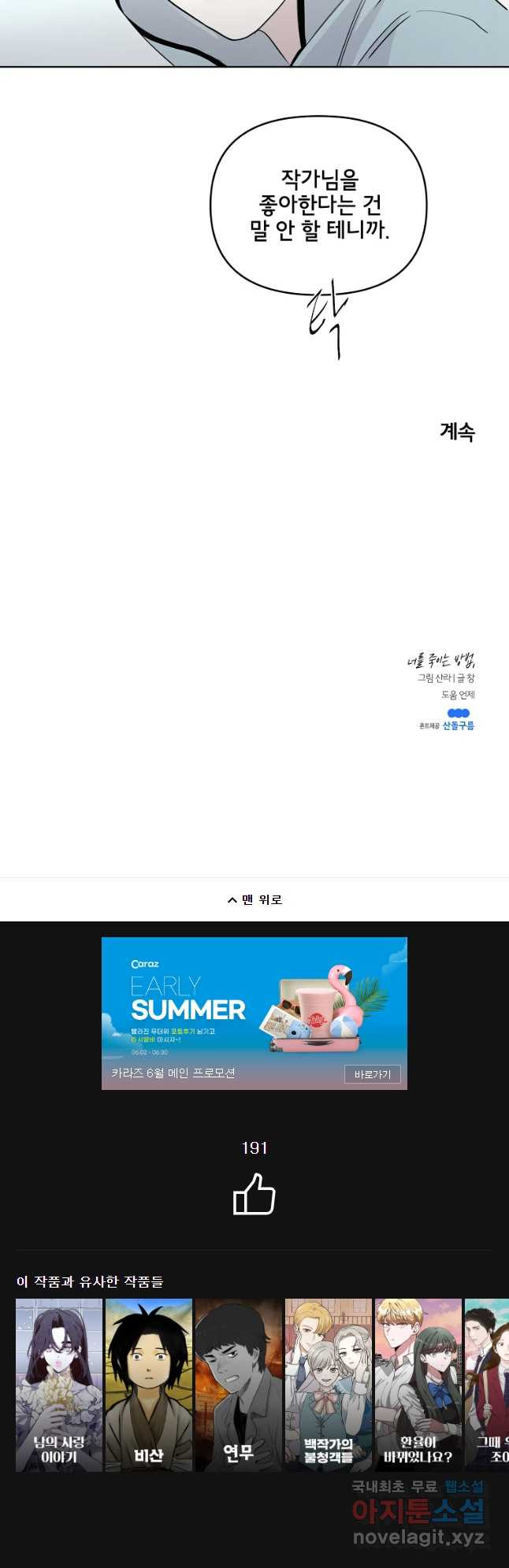Image resolution: width=509 pixels, height=1568 pixels.
Task: Tap 바로가기 on the Caraz ad
Action: tap(372, 1074)
